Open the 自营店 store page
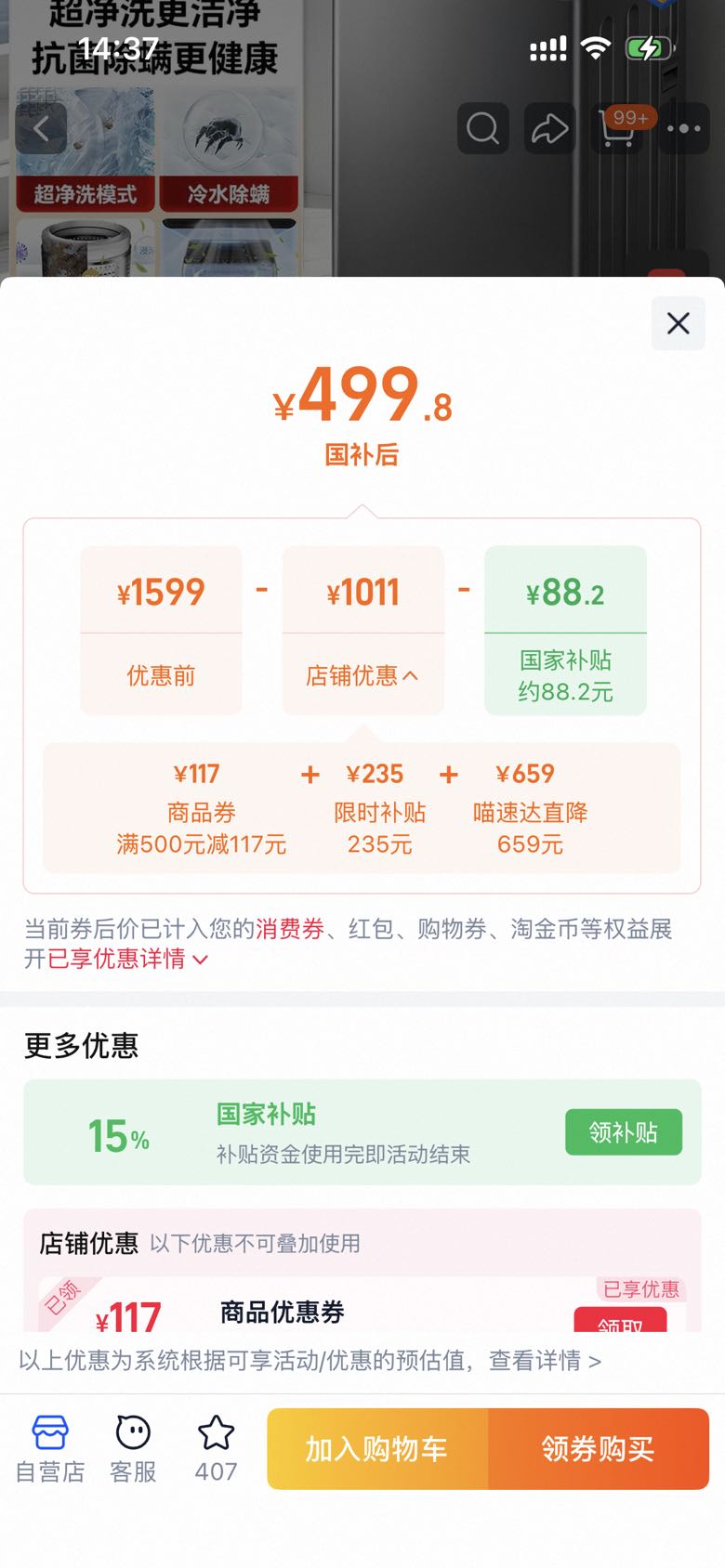 coord(50,1449)
